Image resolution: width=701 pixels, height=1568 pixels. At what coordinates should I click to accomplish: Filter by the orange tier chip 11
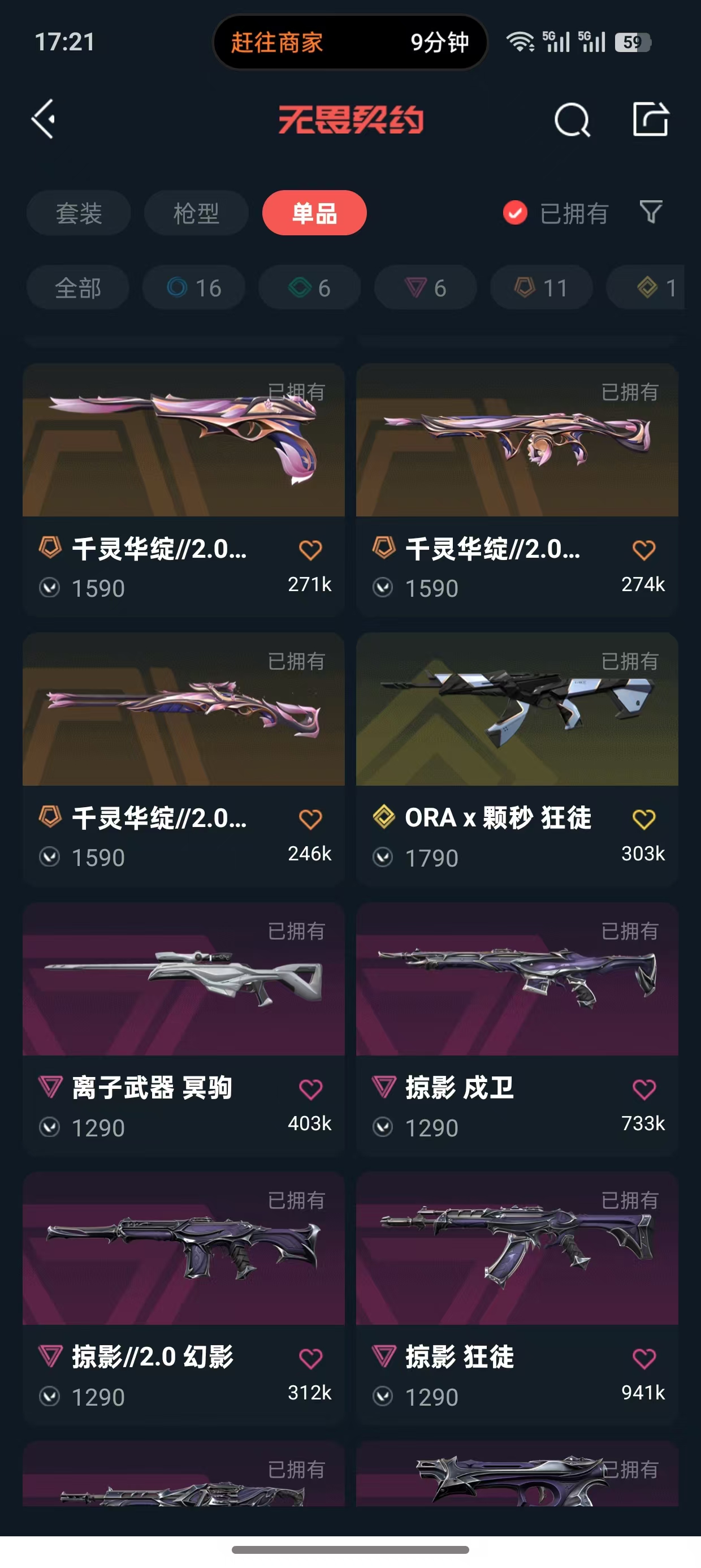point(541,287)
